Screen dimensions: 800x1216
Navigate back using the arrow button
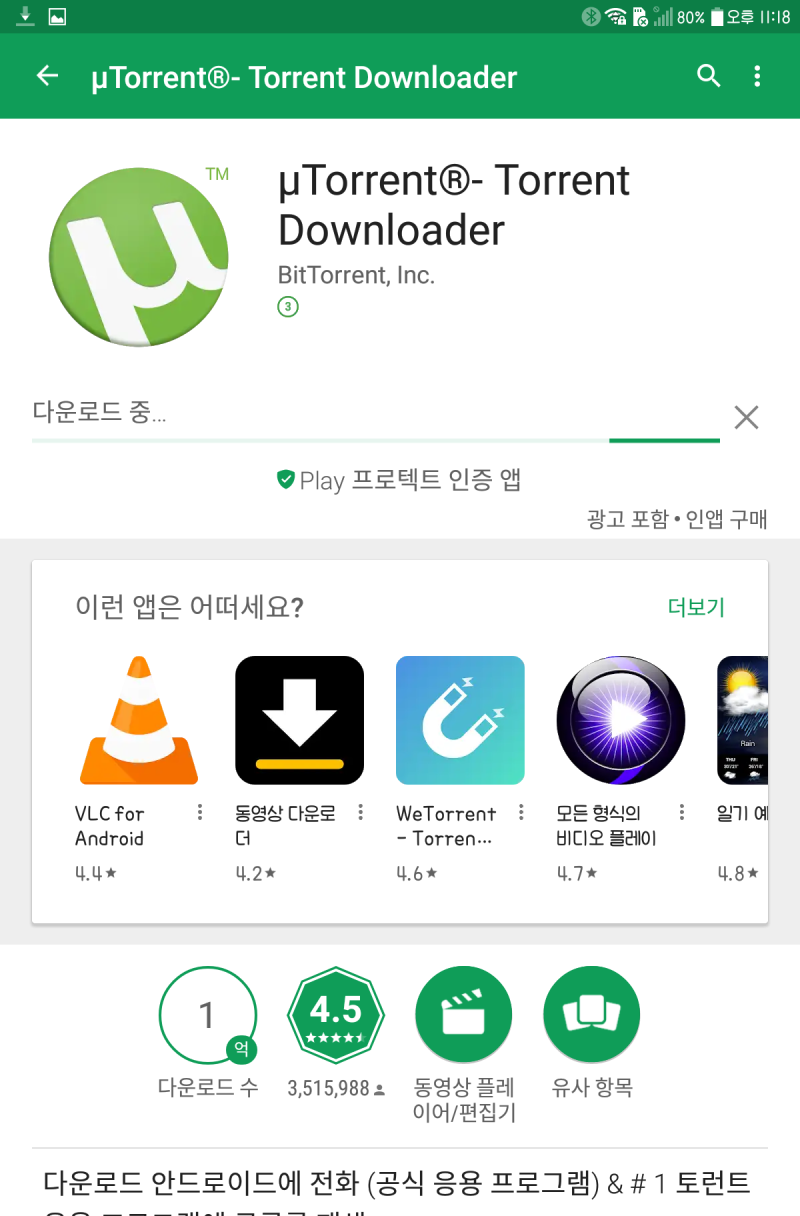click(47, 76)
